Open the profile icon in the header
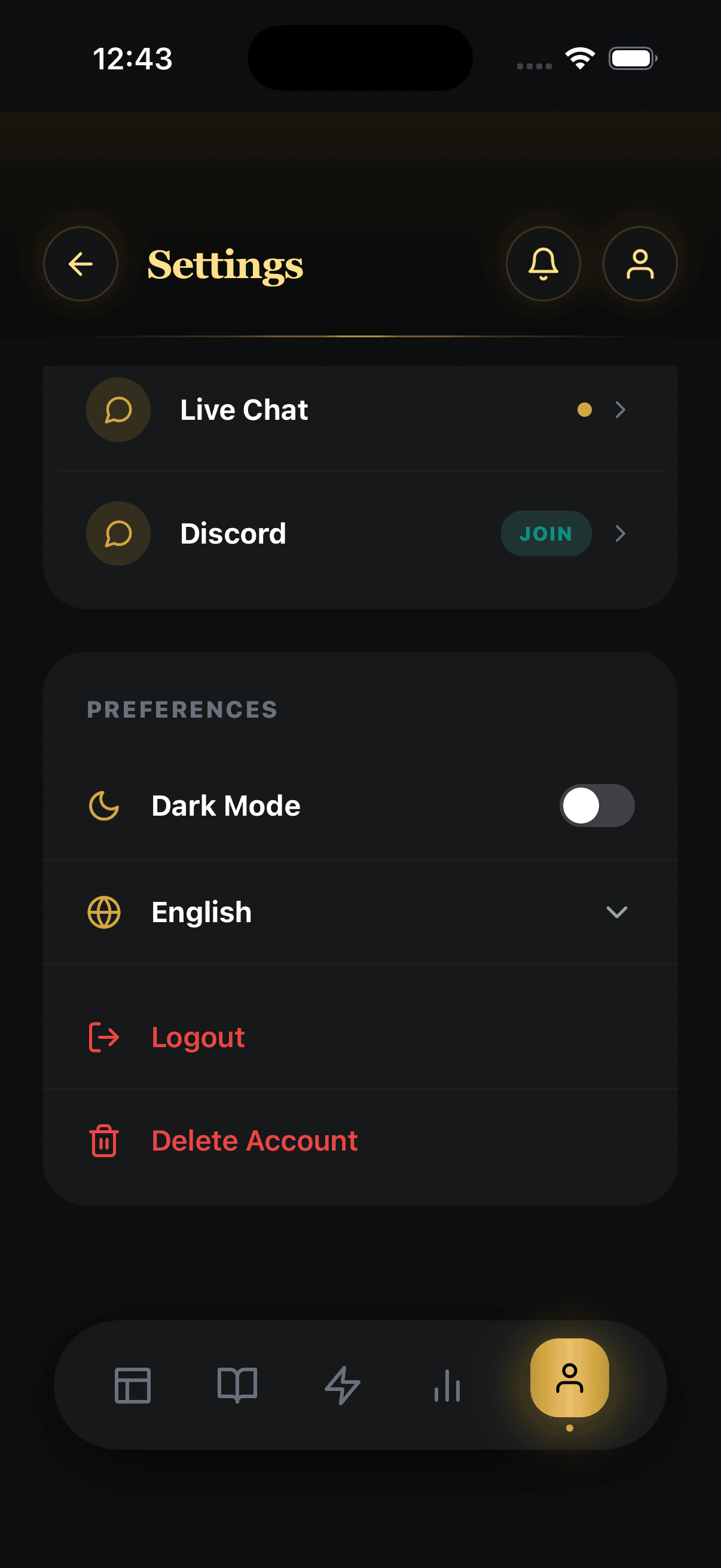 point(641,264)
